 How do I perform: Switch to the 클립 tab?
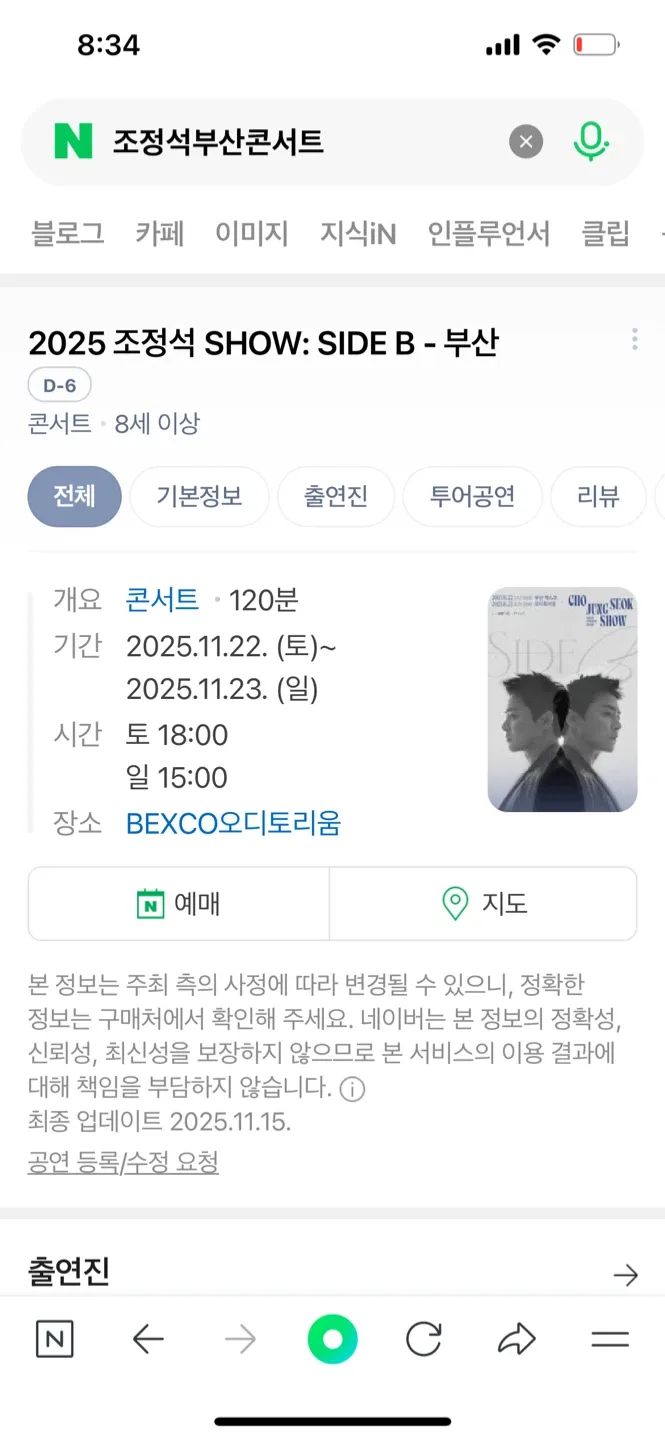[x=606, y=234]
